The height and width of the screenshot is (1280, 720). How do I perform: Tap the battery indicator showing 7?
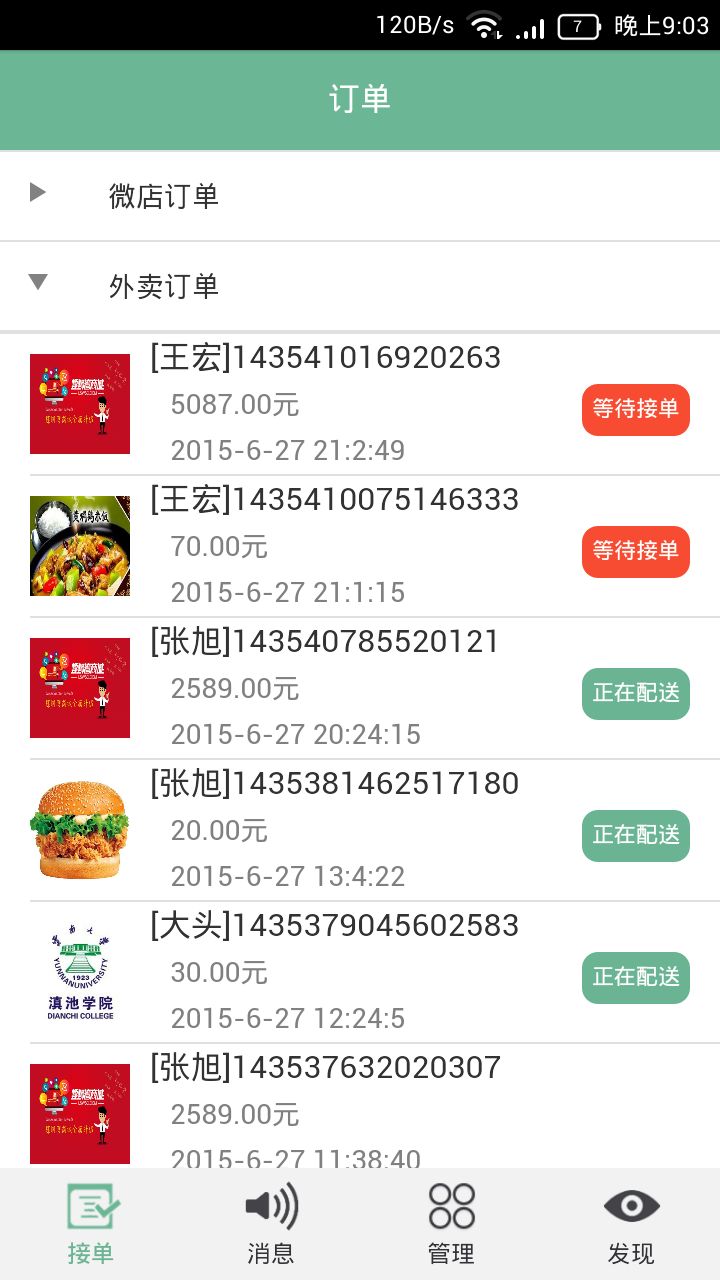[578, 23]
